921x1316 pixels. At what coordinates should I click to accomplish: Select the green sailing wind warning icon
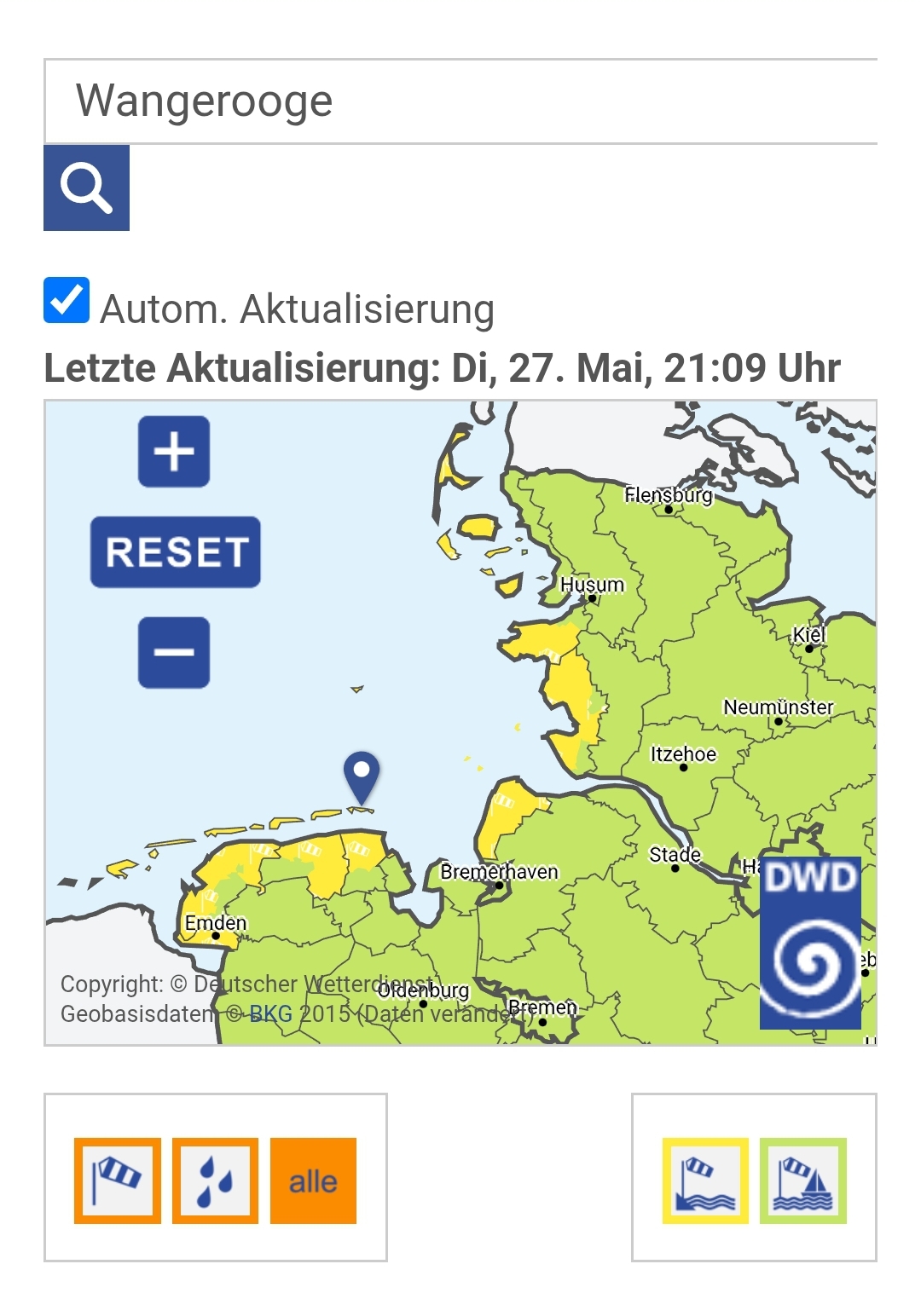pos(802,1180)
